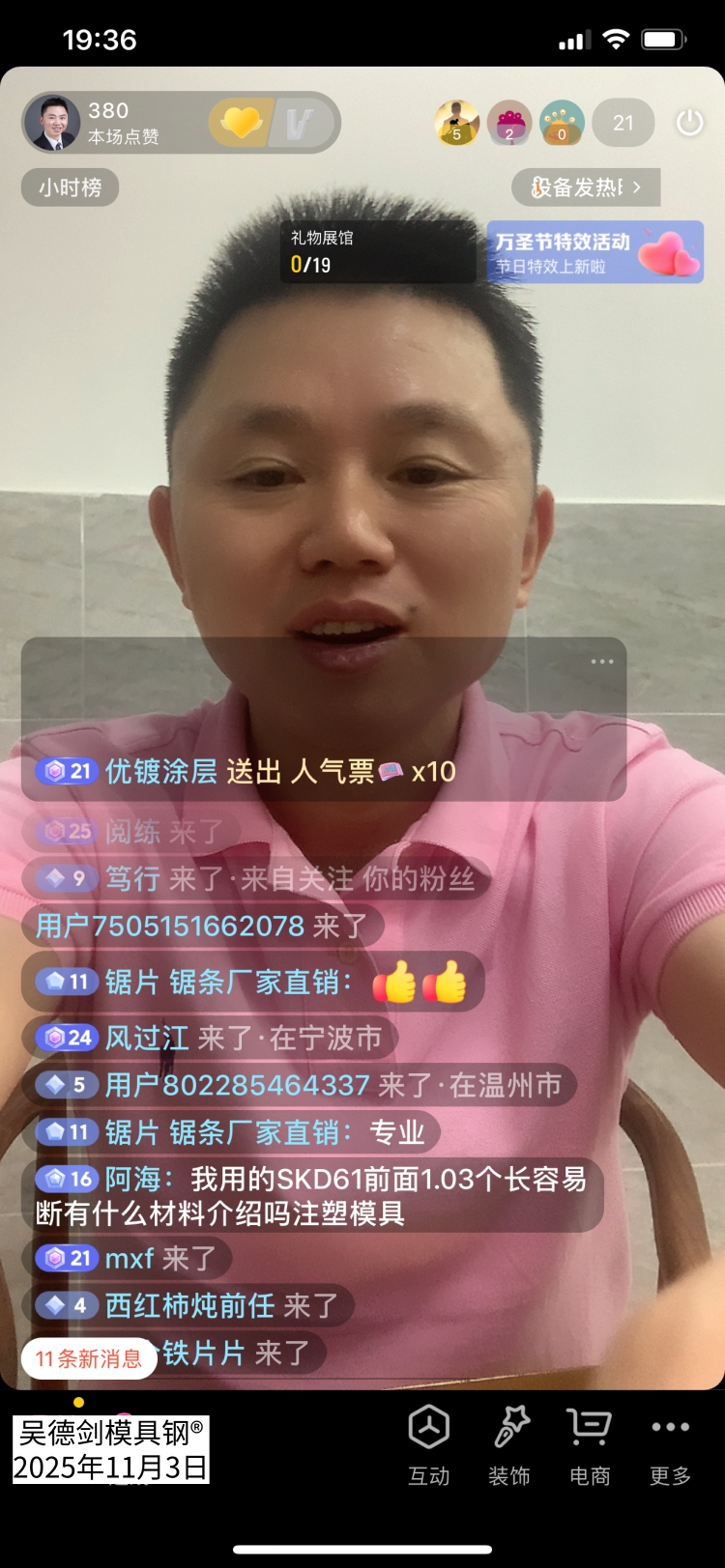Open the 电商 e-commerce cart
This screenshot has width=725, height=1568.
point(590,1444)
